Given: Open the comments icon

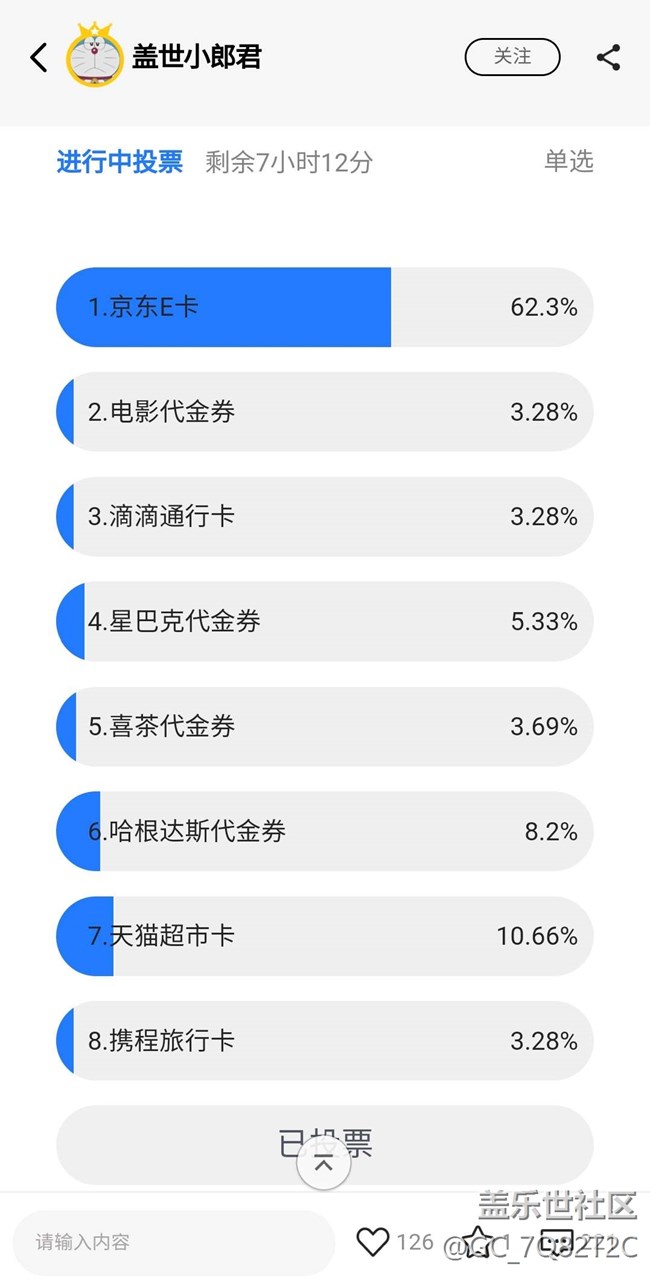Looking at the screenshot, I should [556, 1242].
